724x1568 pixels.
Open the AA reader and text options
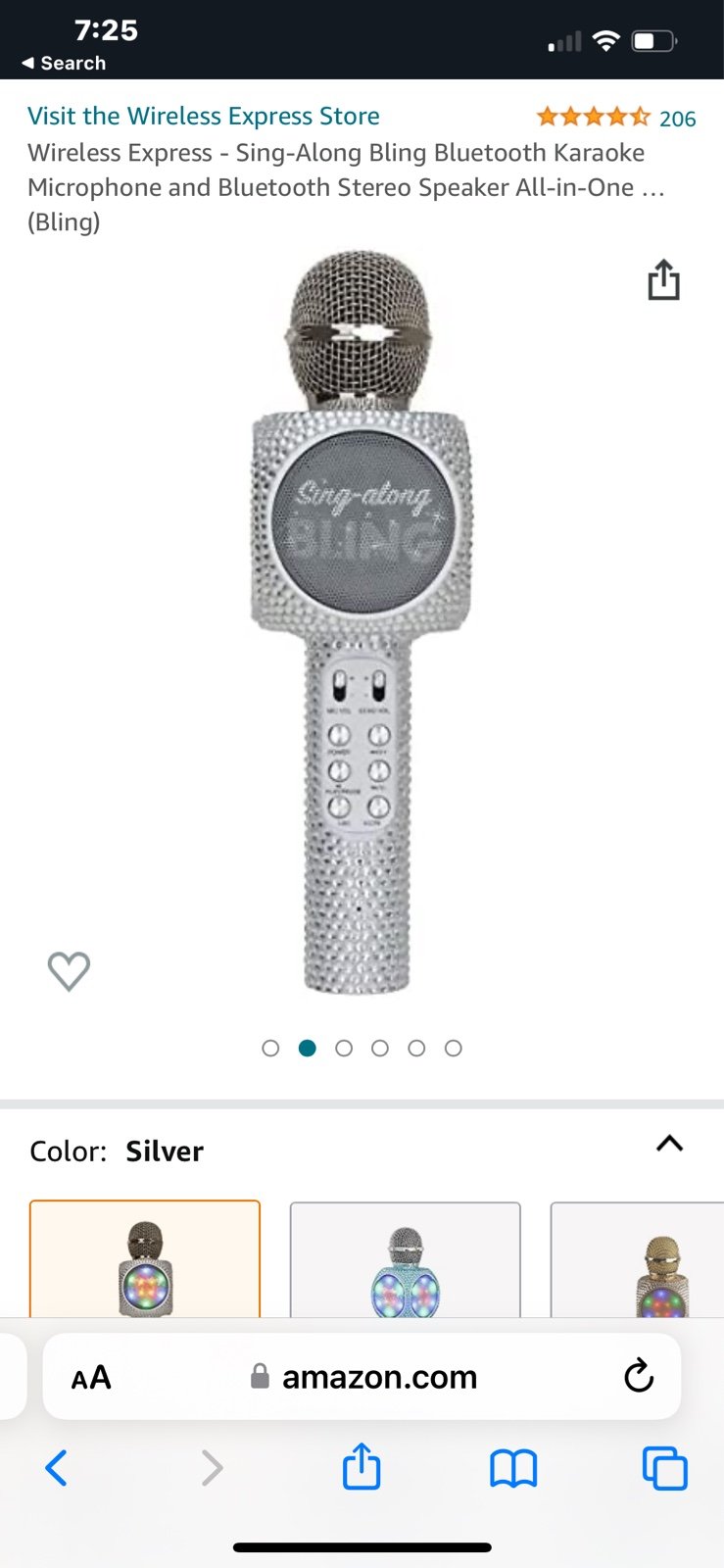91,1377
